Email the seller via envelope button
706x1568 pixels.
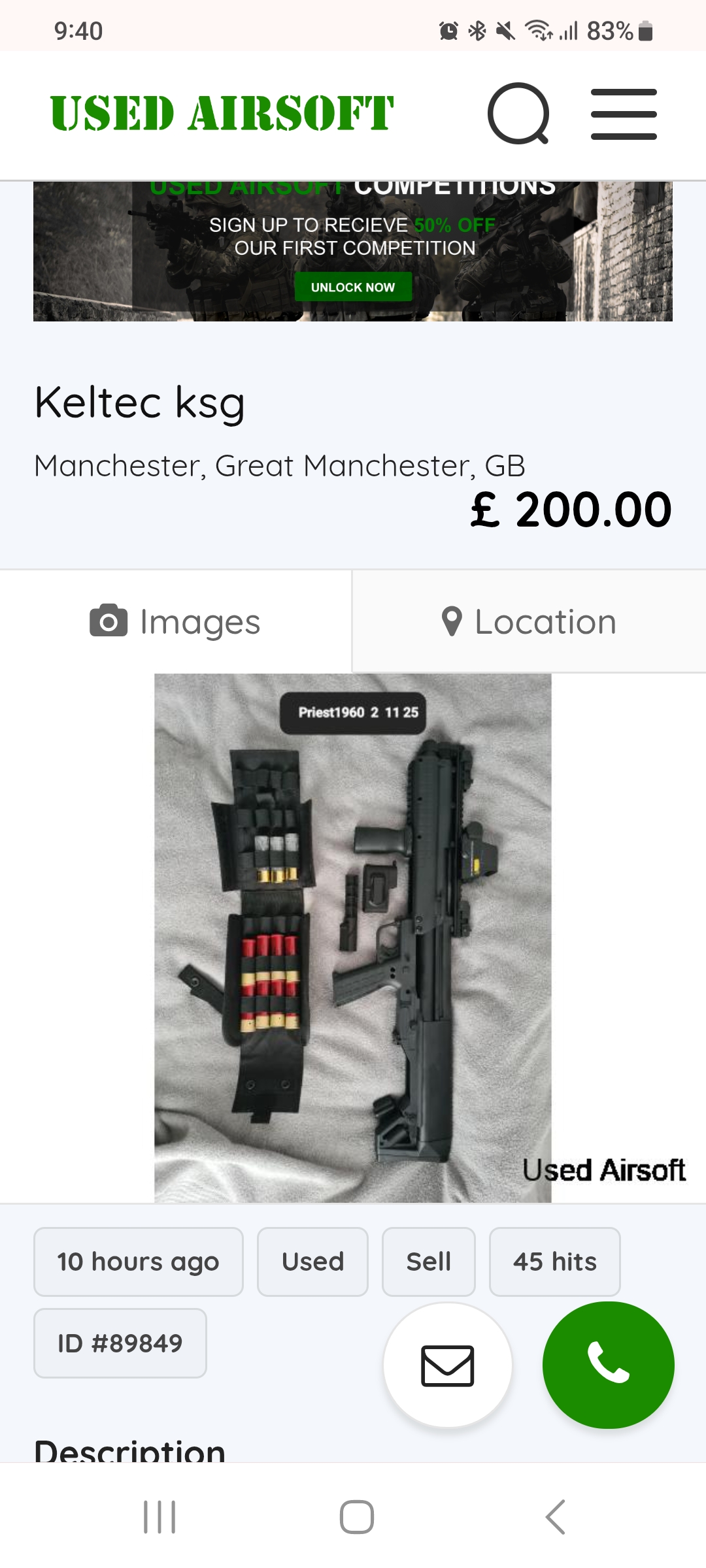448,1365
